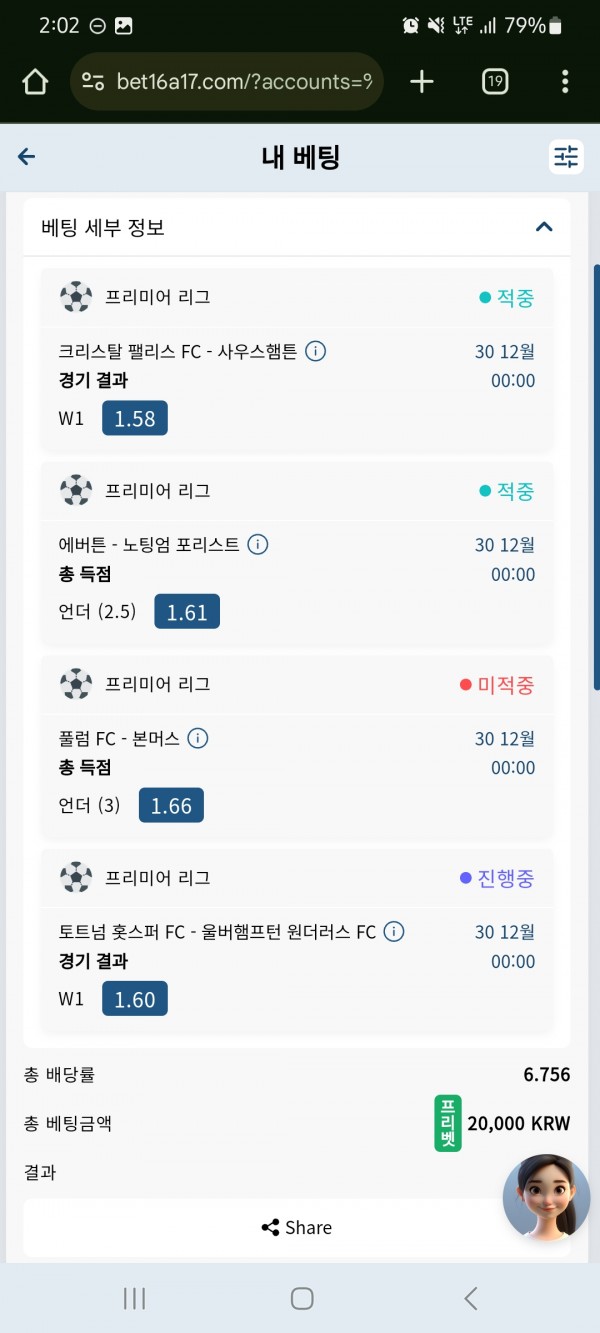Open the browser home page

tap(35, 82)
